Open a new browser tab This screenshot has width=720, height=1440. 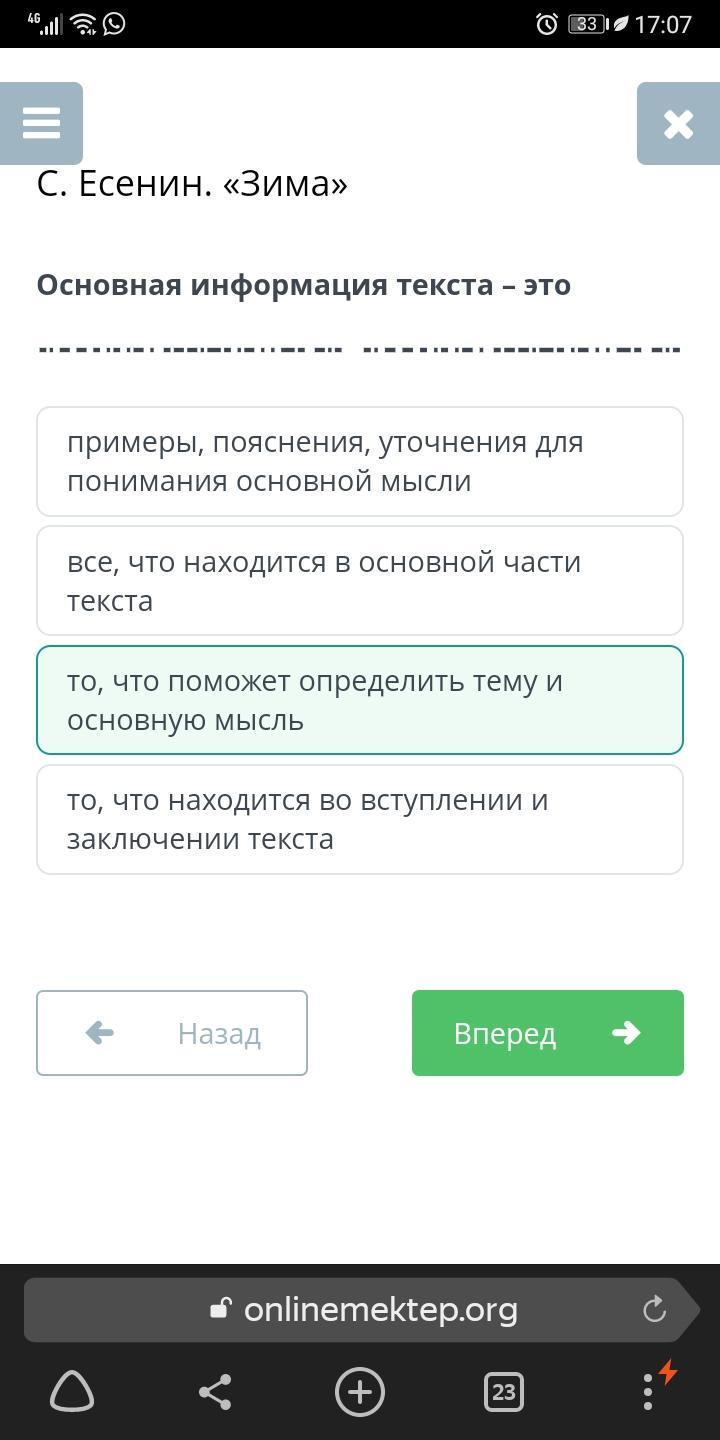click(360, 1391)
